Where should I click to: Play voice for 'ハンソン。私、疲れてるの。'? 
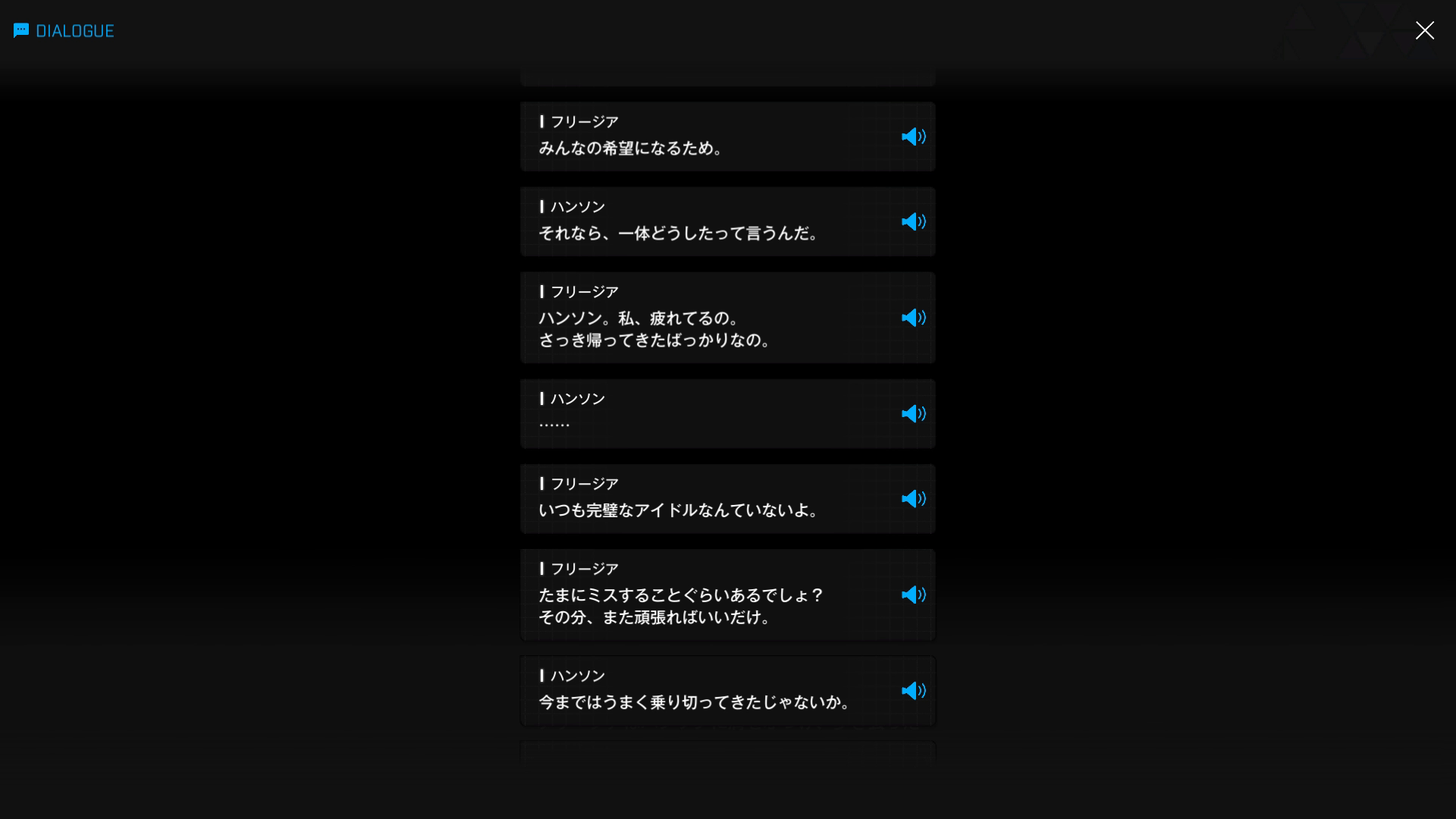913,318
